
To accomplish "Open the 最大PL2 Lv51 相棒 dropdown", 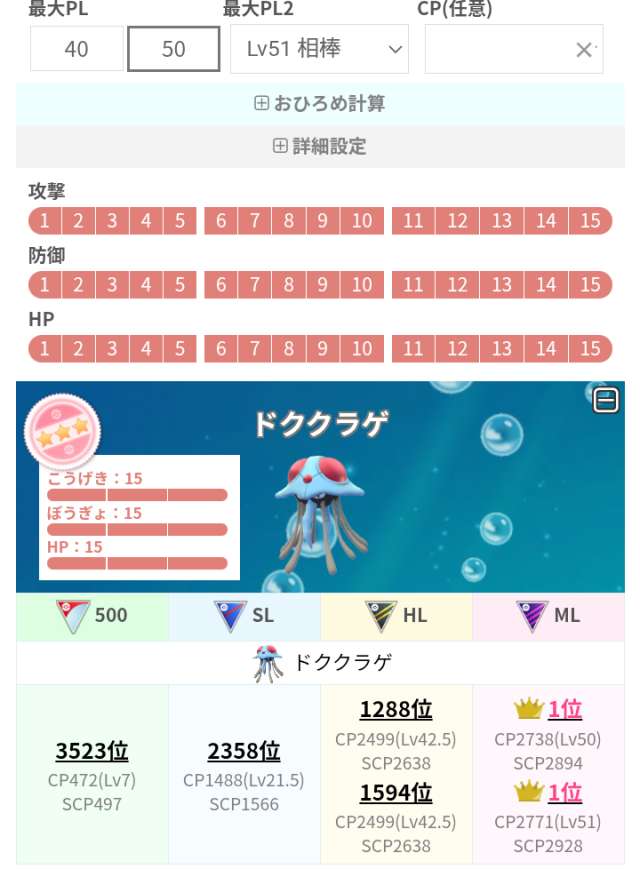I will [319, 48].
